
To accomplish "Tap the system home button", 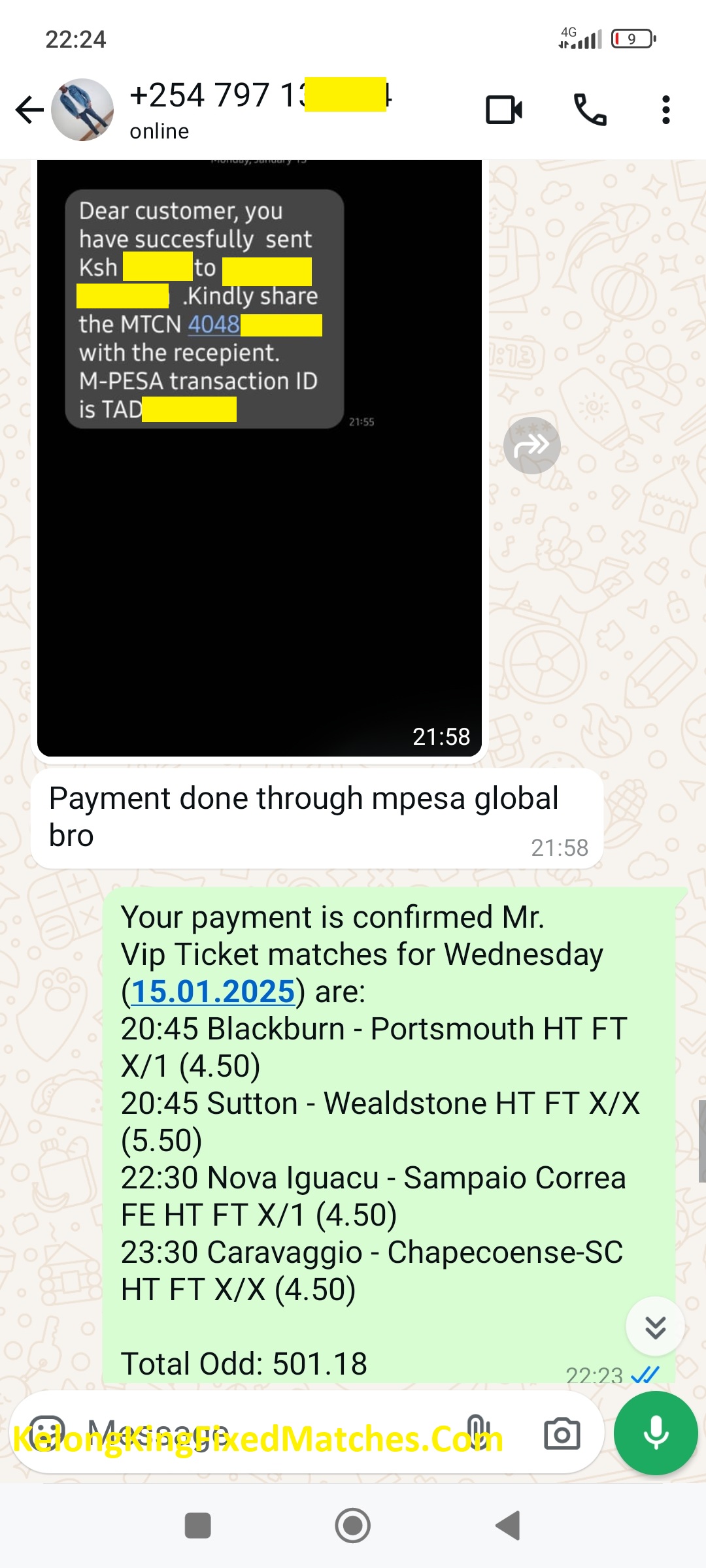I will pyautogui.click(x=353, y=1526).
